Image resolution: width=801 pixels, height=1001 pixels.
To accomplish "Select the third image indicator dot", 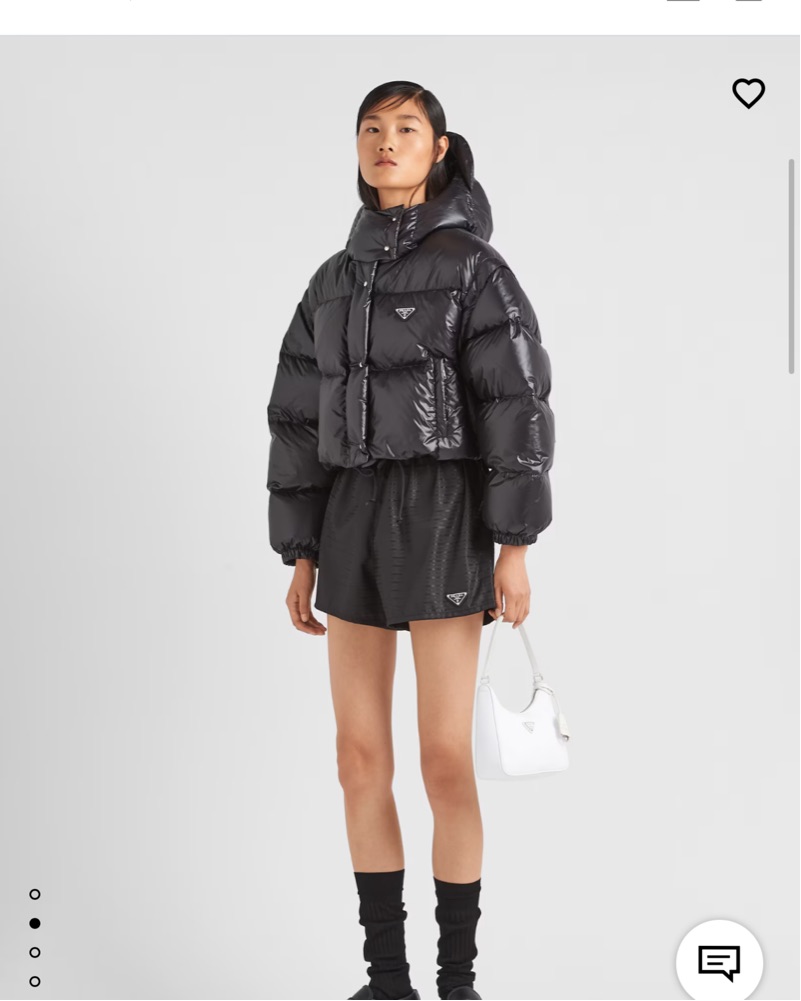I will pos(35,952).
